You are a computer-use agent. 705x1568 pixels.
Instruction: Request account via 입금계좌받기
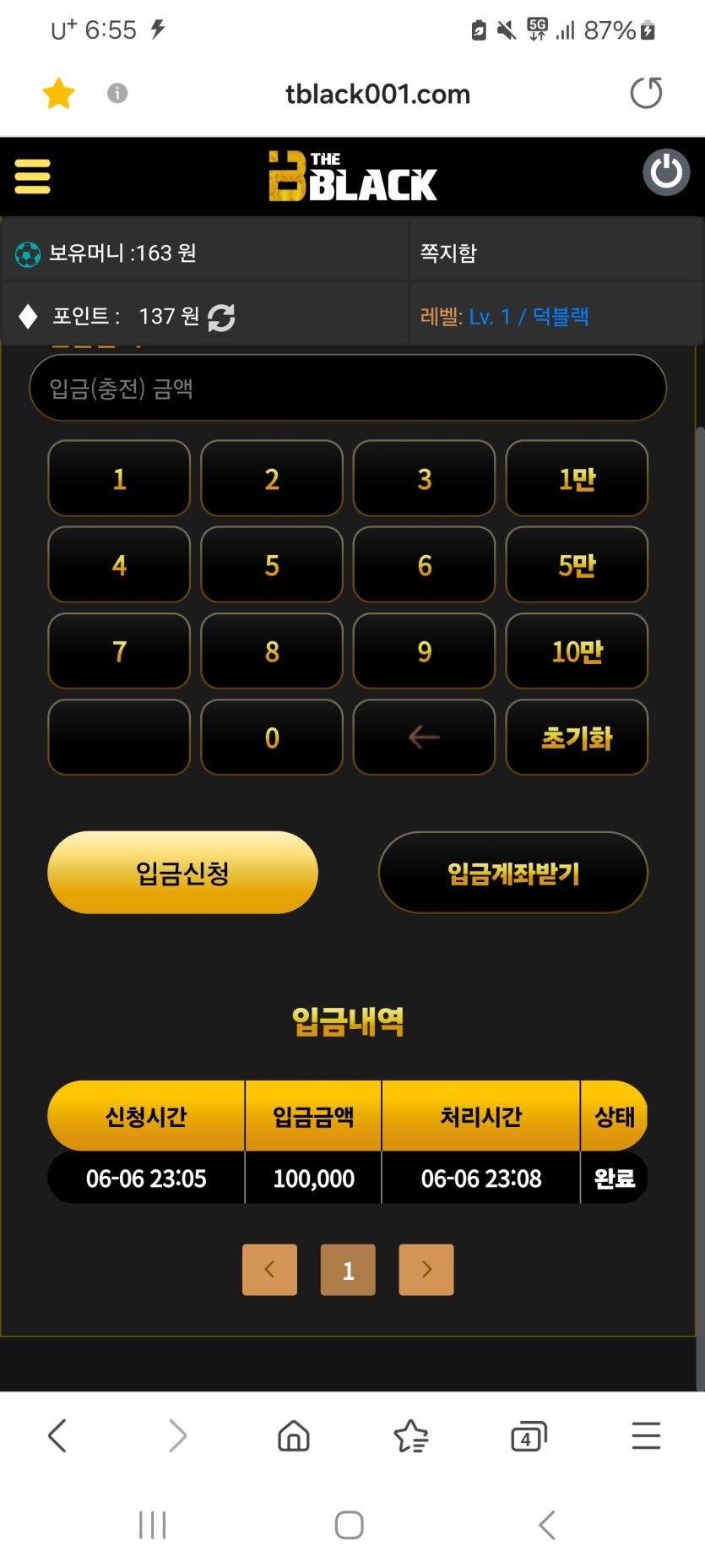512,873
